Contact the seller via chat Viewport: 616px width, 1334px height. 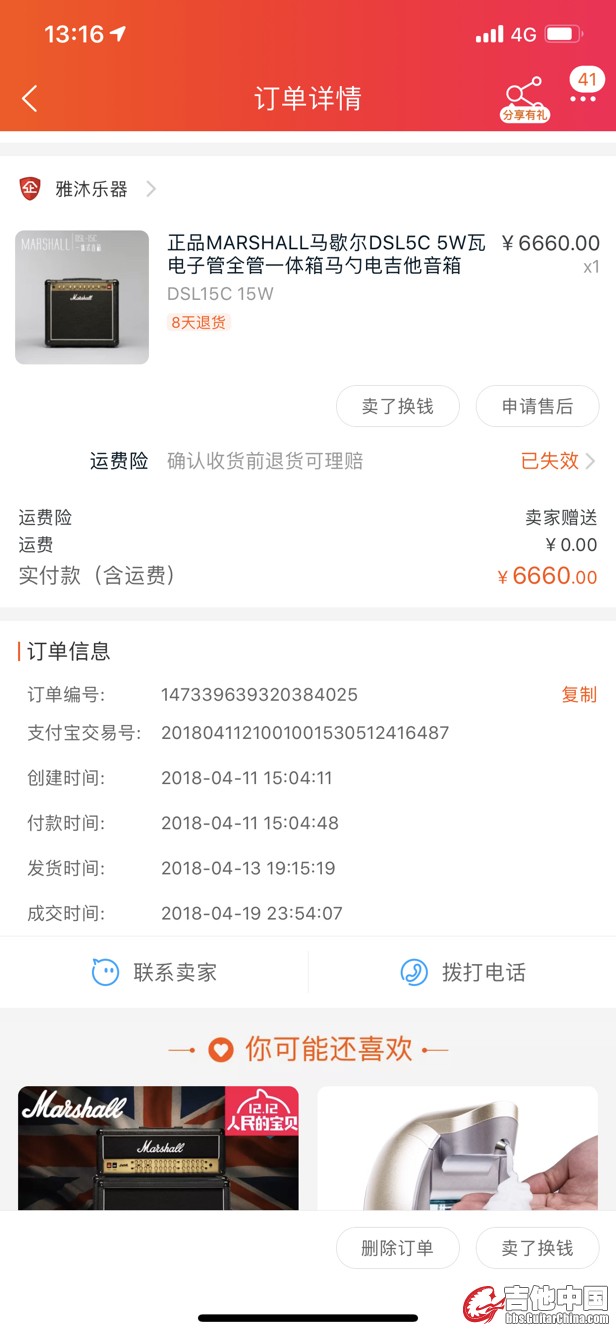tap(154, 972)
